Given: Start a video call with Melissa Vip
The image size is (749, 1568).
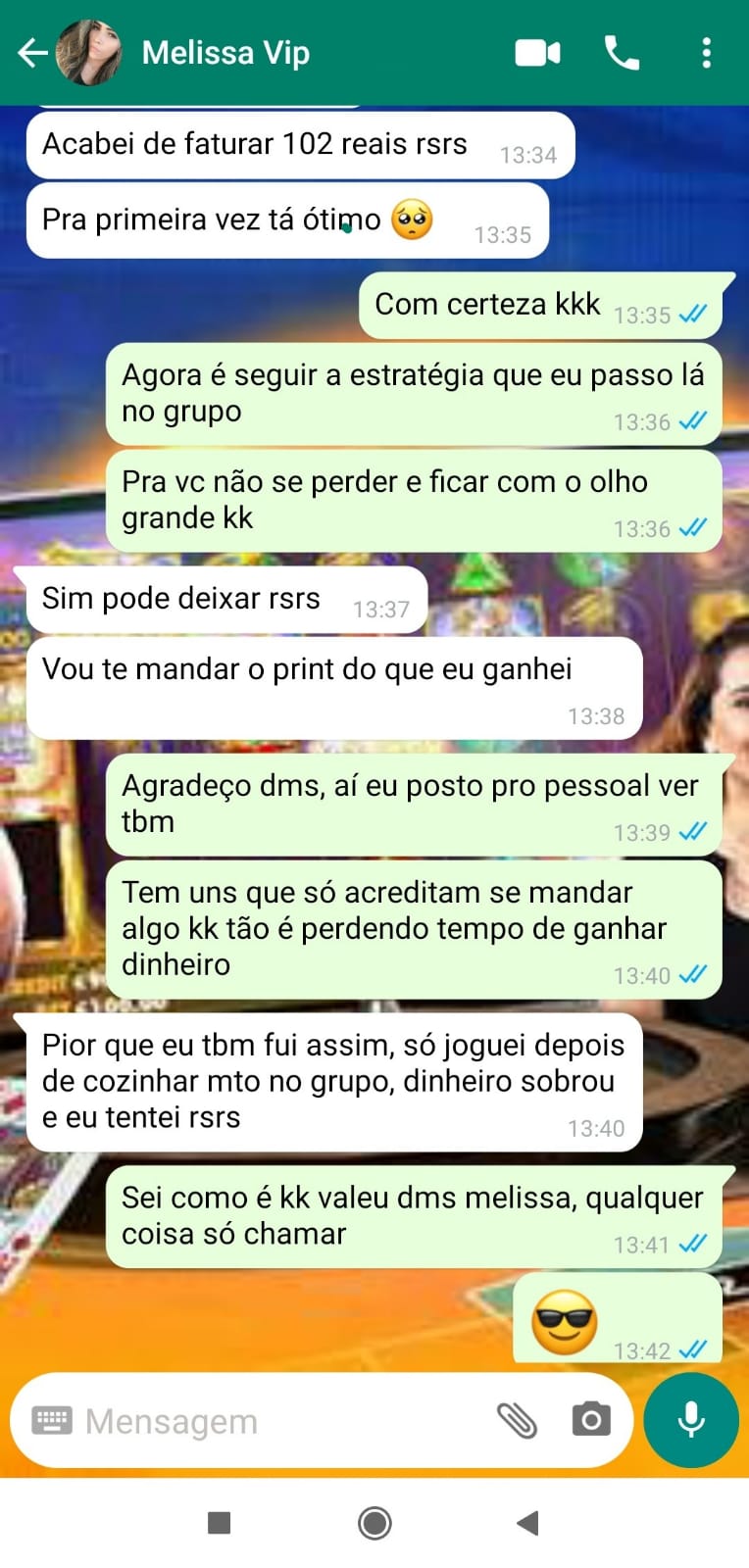Looking at the screenshot, I should point(537,53).
